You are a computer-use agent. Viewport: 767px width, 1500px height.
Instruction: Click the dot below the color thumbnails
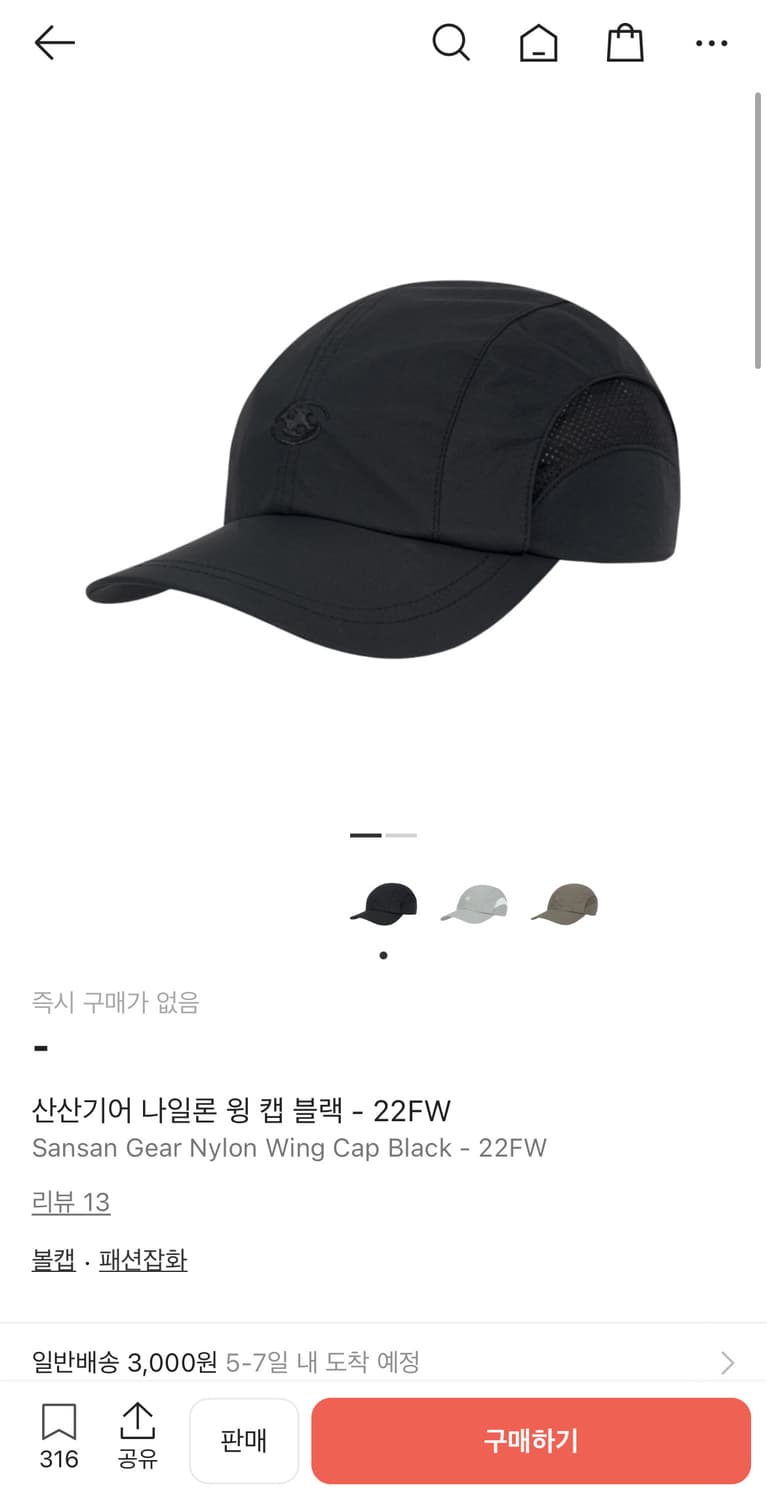pyautogui.click(x=383, y=955)
